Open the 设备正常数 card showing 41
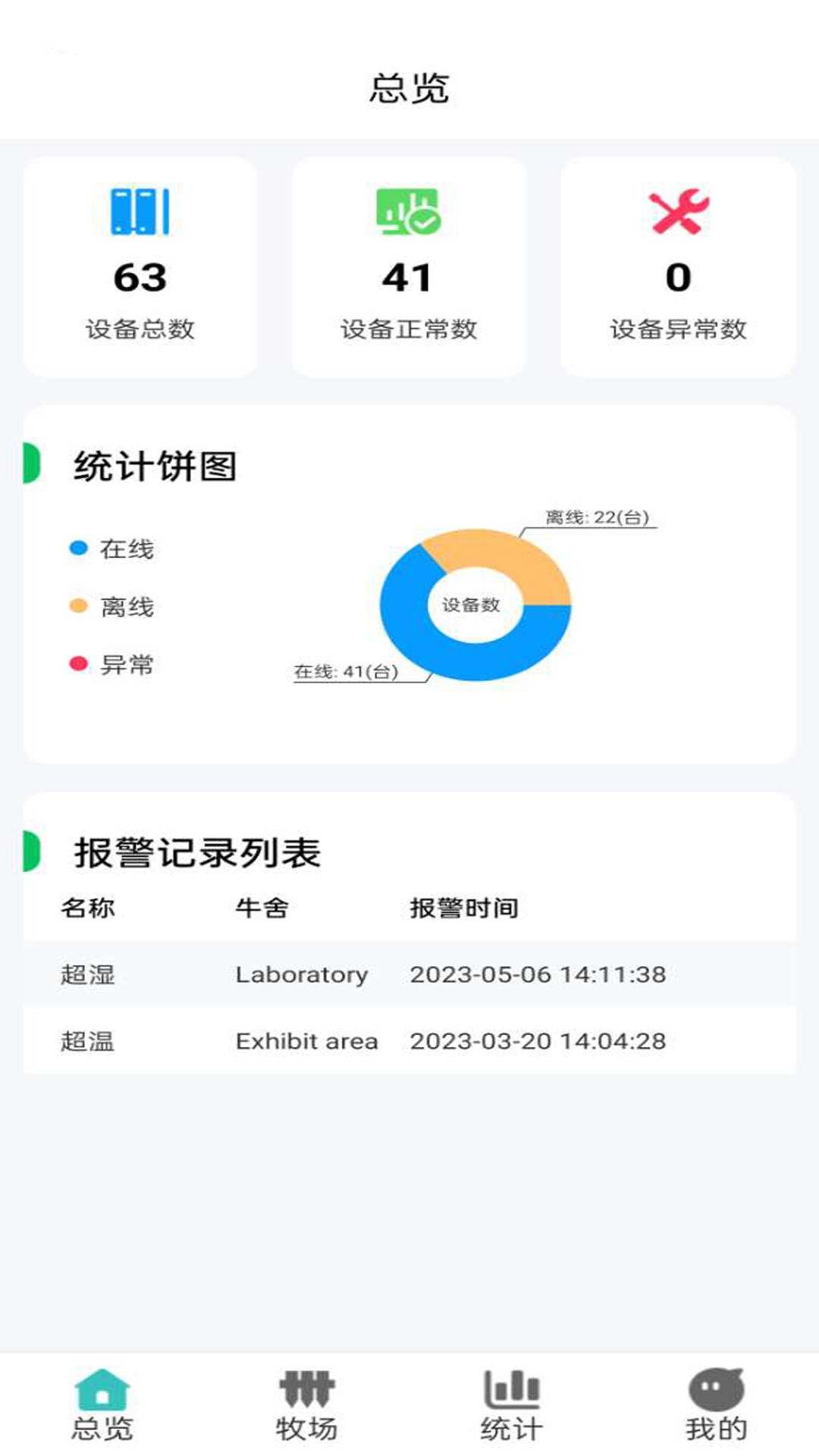The width and height of the screenshot is (819, 1456). click(408, 265)
